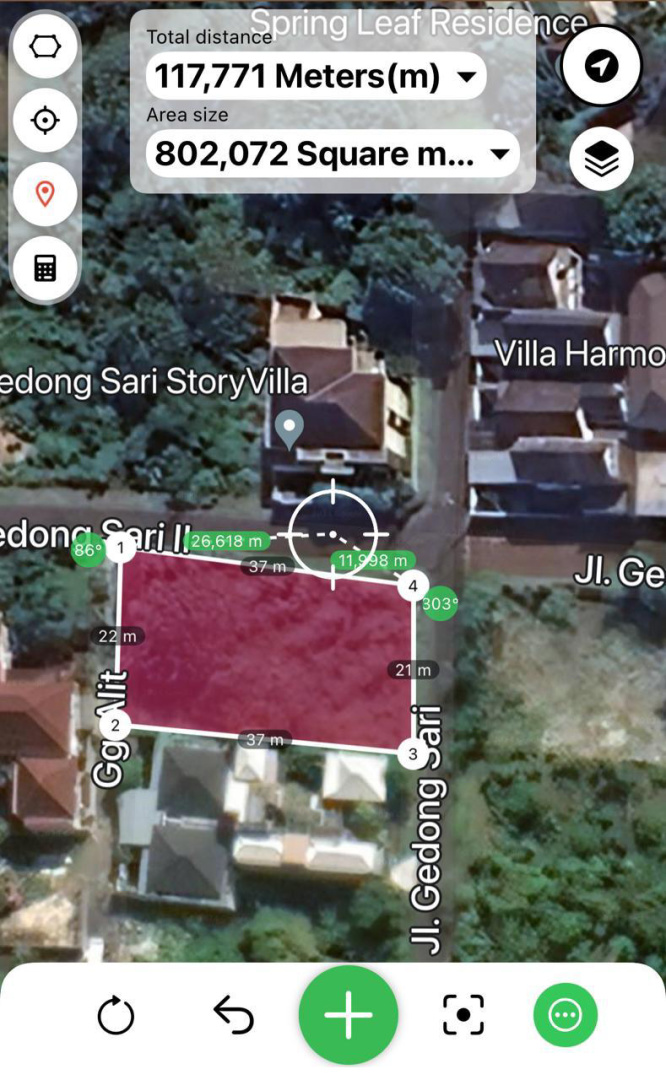The height and width of the screenshot is (1080, 666).
Task: Select polygon vertex marker 3
Action: point(413,754)
